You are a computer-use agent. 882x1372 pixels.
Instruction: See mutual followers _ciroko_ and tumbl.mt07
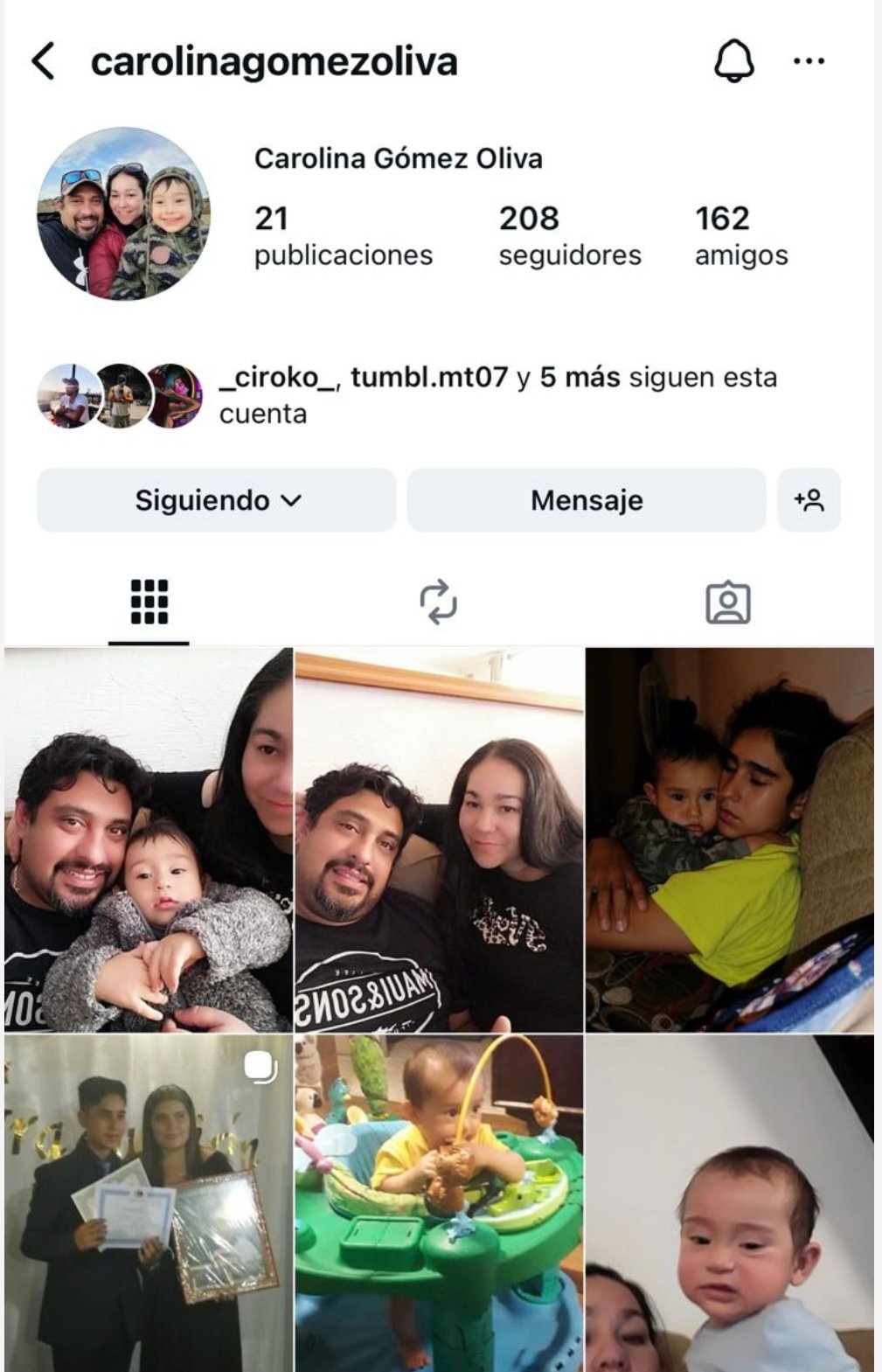click(497, 394)
